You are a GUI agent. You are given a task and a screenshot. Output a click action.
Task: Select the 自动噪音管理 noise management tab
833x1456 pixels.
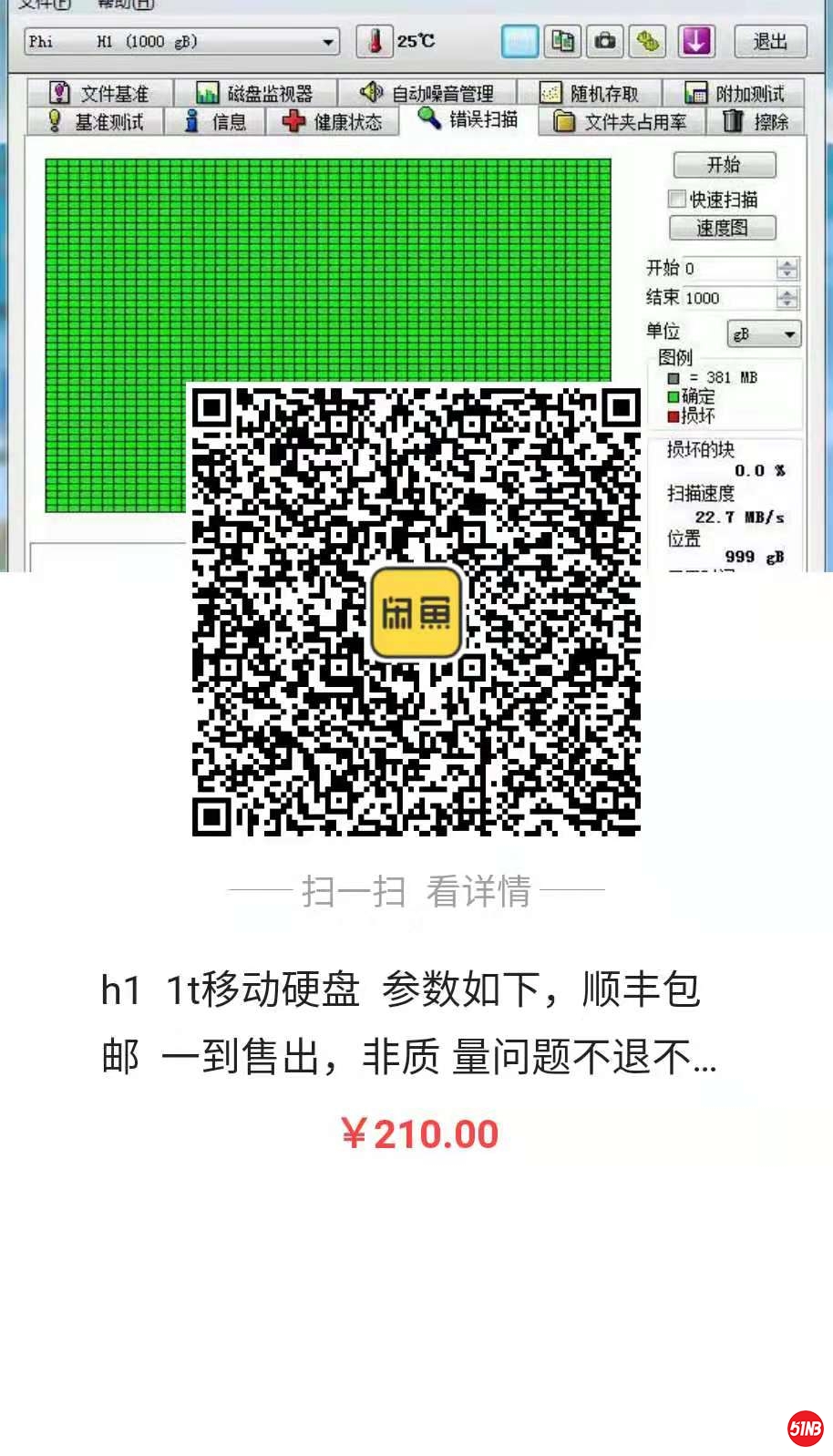pos(428,90)
